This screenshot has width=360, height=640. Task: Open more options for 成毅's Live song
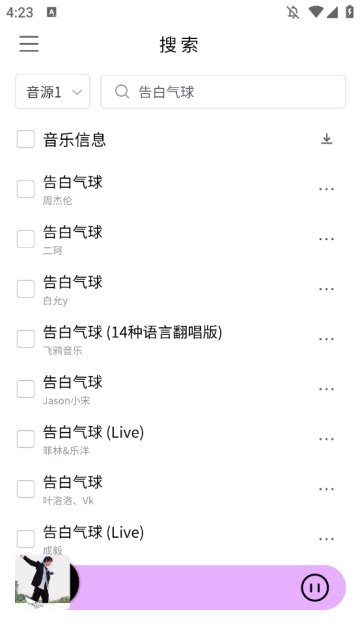click(x=327, y=539)
